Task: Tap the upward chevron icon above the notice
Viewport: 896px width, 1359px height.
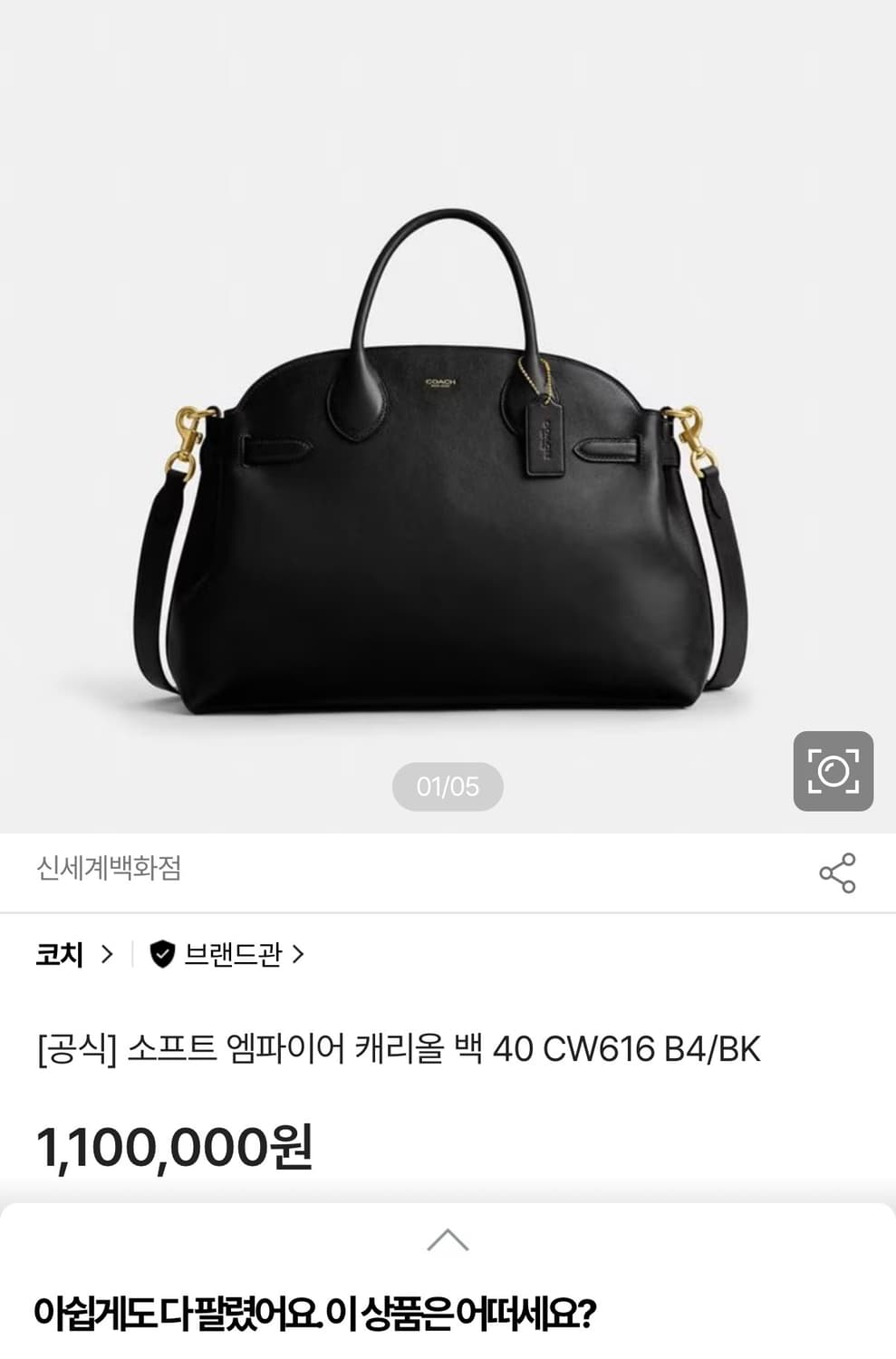Action: point(448,1237)
